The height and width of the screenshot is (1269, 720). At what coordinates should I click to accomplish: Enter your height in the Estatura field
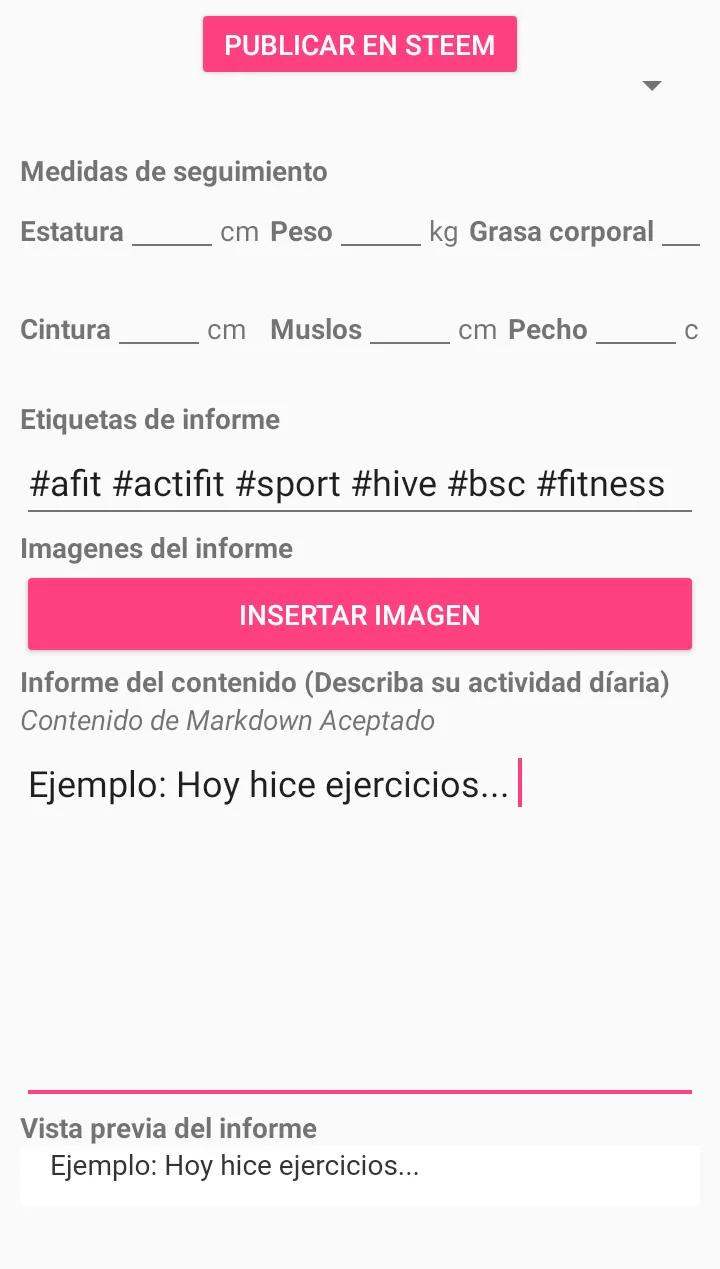pyautogui.click(x=172, y=232)
